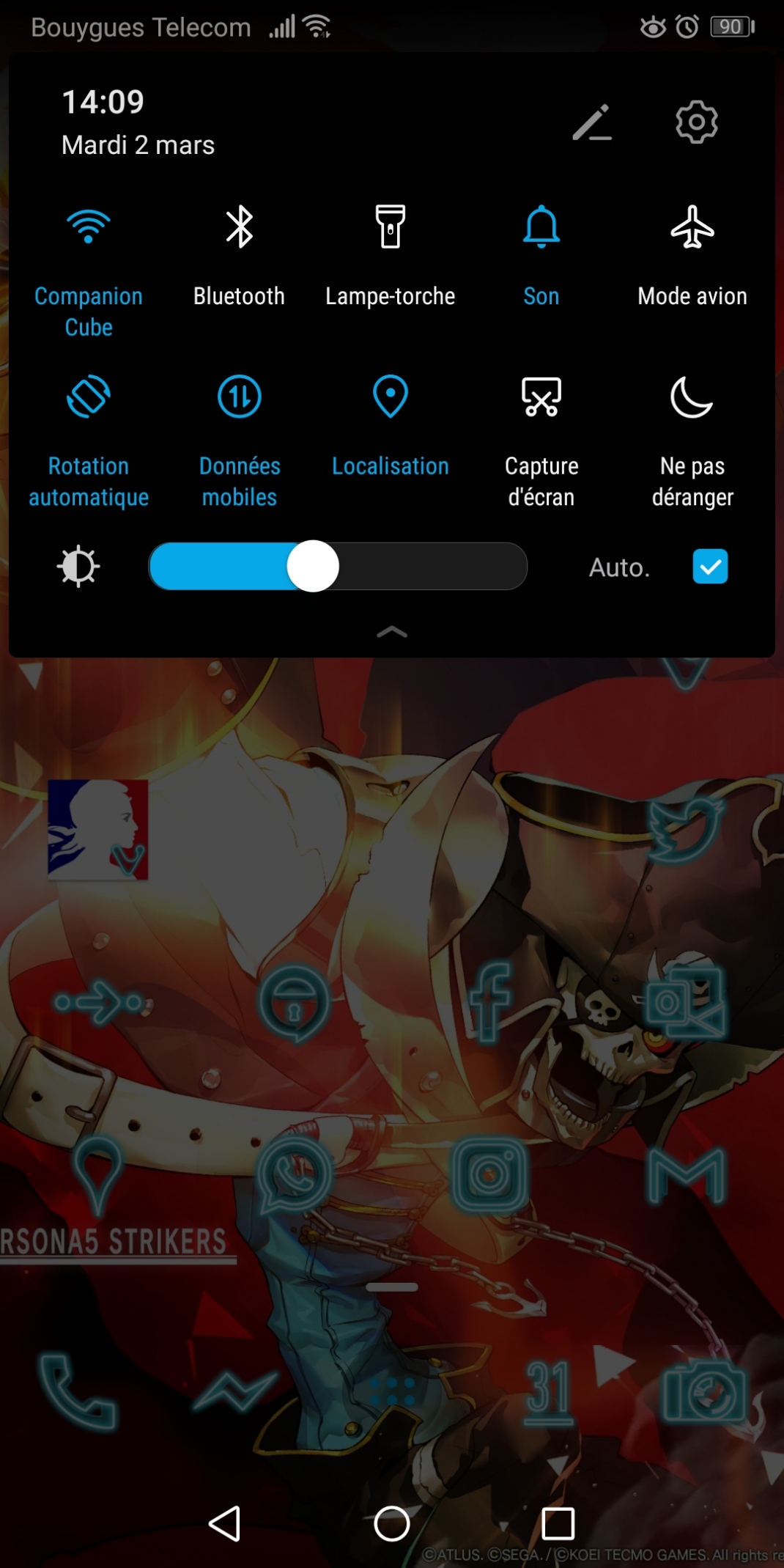Tap the home navigation button
The height and width of the screenshot is (1568, 784).
(392, 1524)
